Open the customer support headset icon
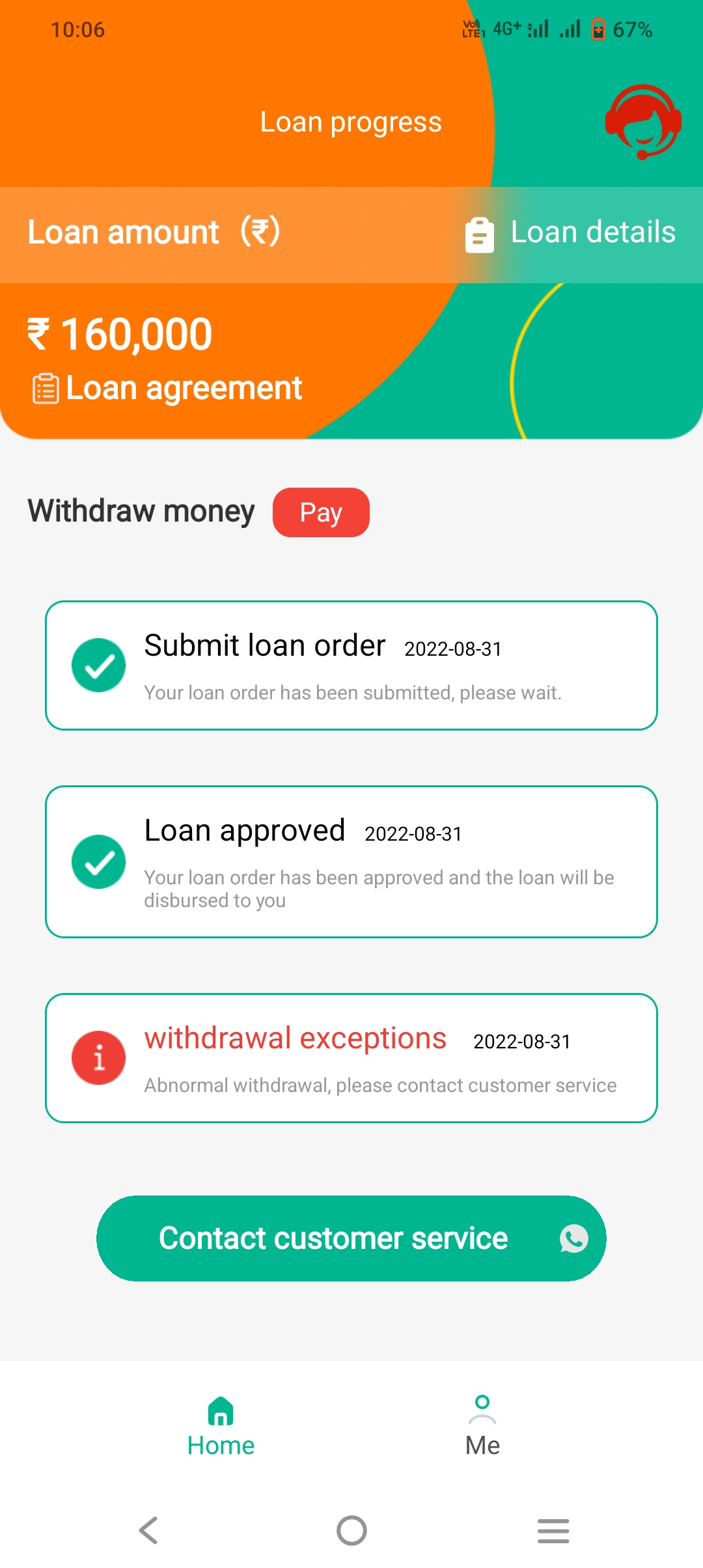The height and width of the screenshot is (1568, 703). point(643,122)
